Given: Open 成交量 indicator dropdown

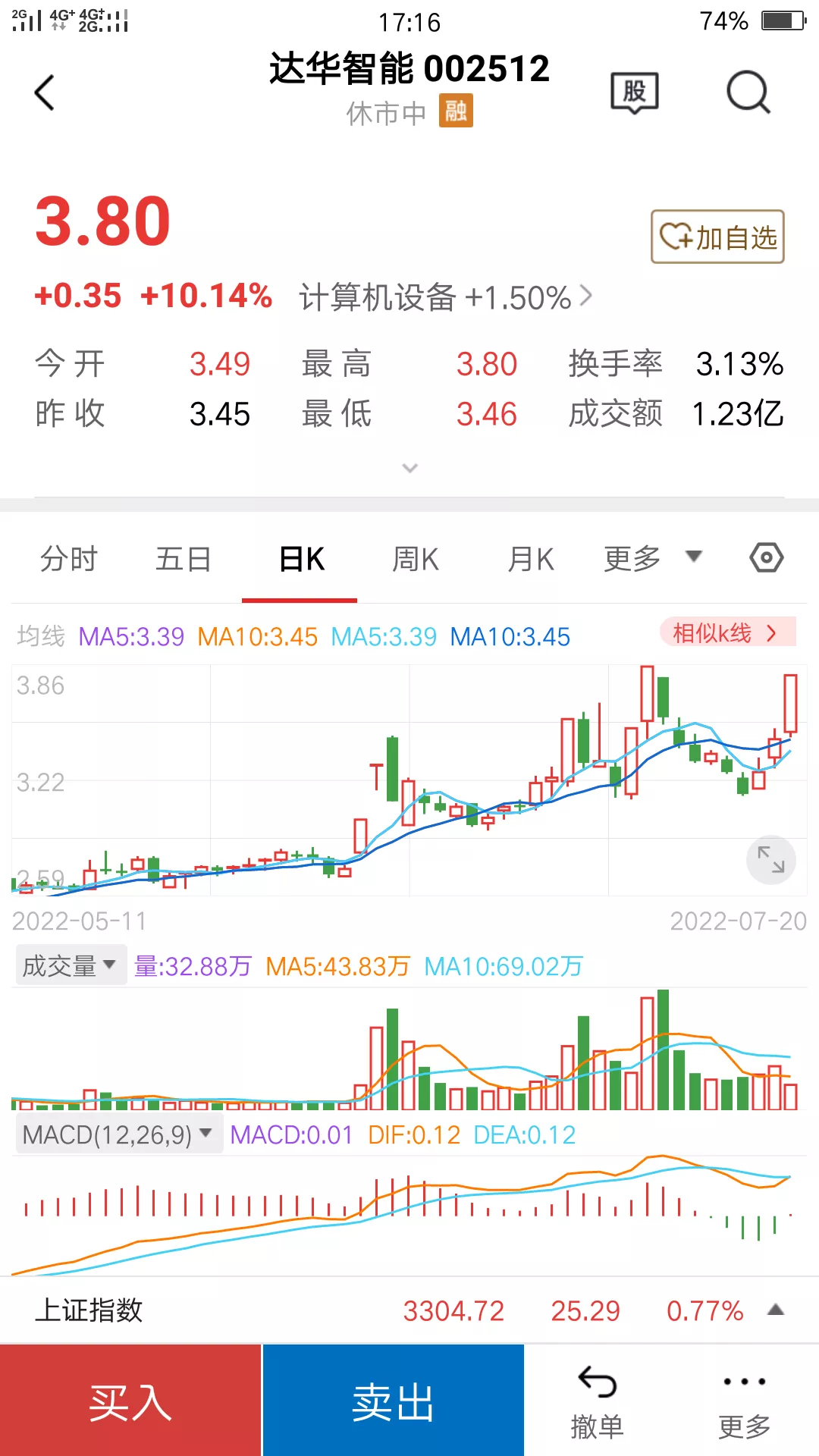Looking at the screenshot, I should point(70,965).
